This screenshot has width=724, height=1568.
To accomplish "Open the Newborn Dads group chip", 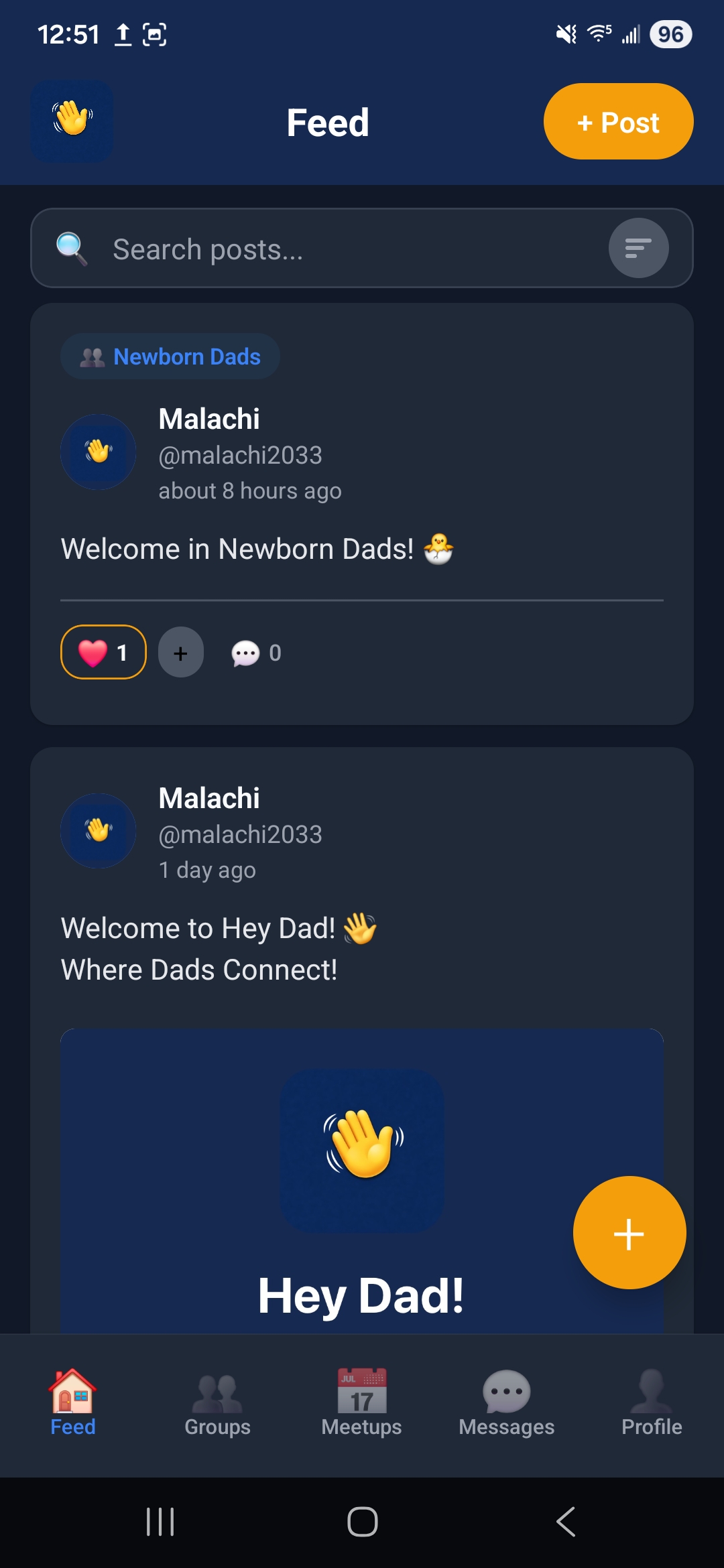I will point(170,356).
